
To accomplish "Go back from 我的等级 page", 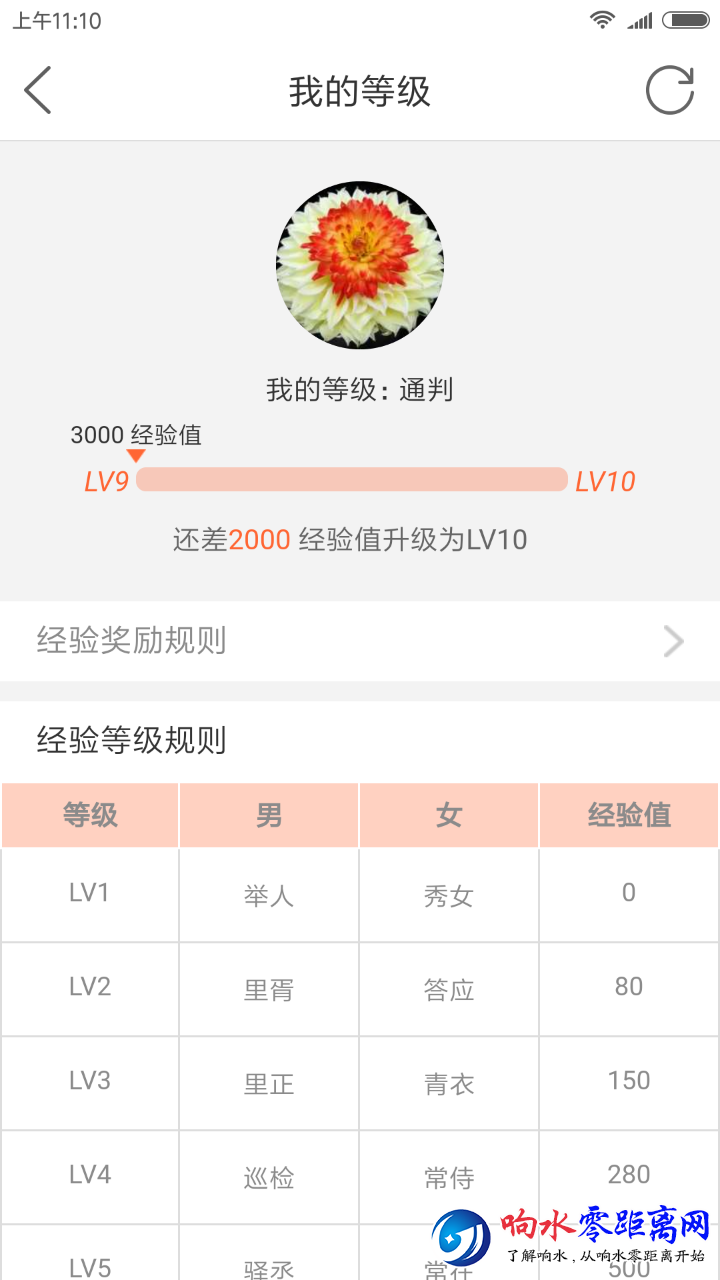I will pyautogui.click(x=38, y=91).
